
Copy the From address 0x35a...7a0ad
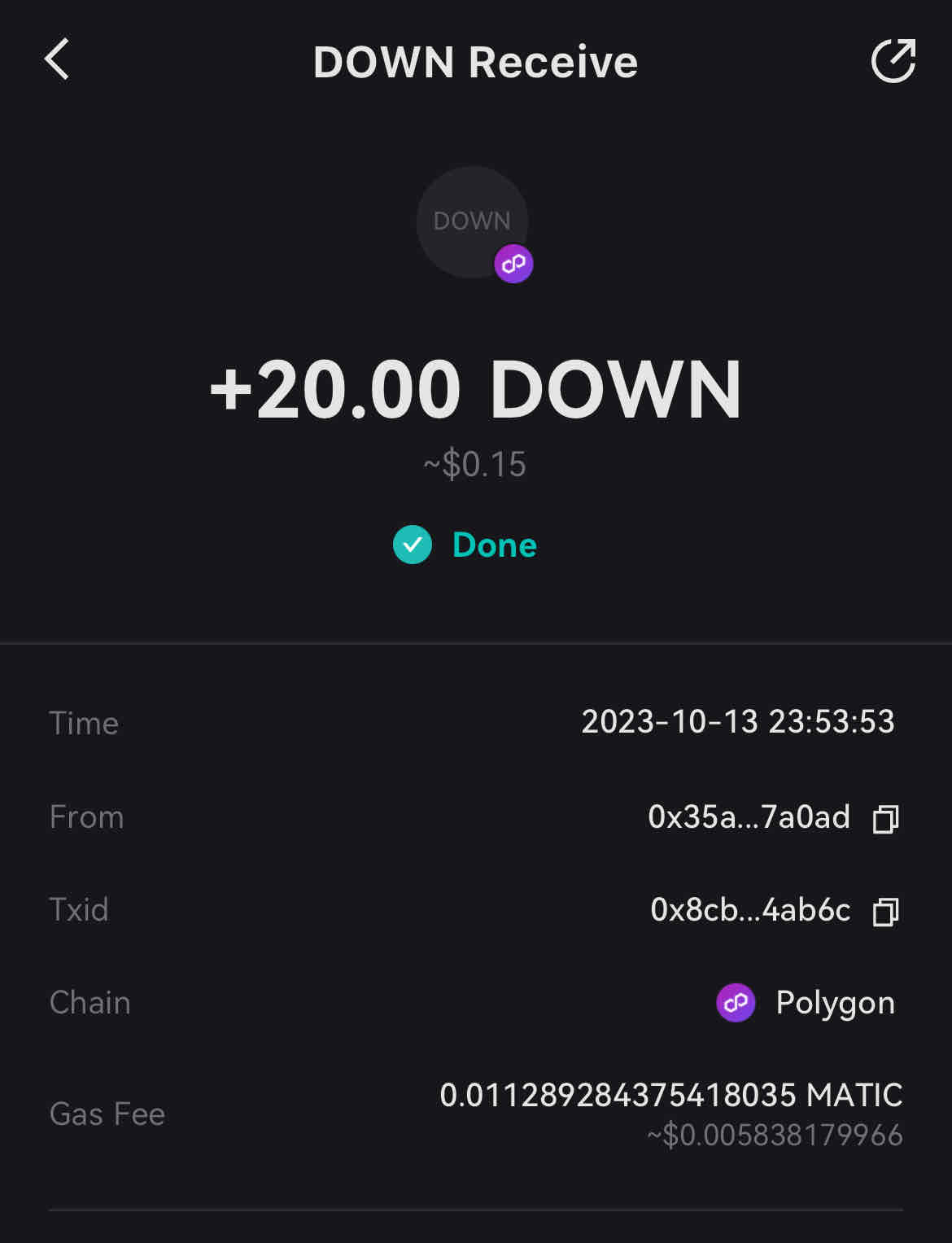point(885,818)
